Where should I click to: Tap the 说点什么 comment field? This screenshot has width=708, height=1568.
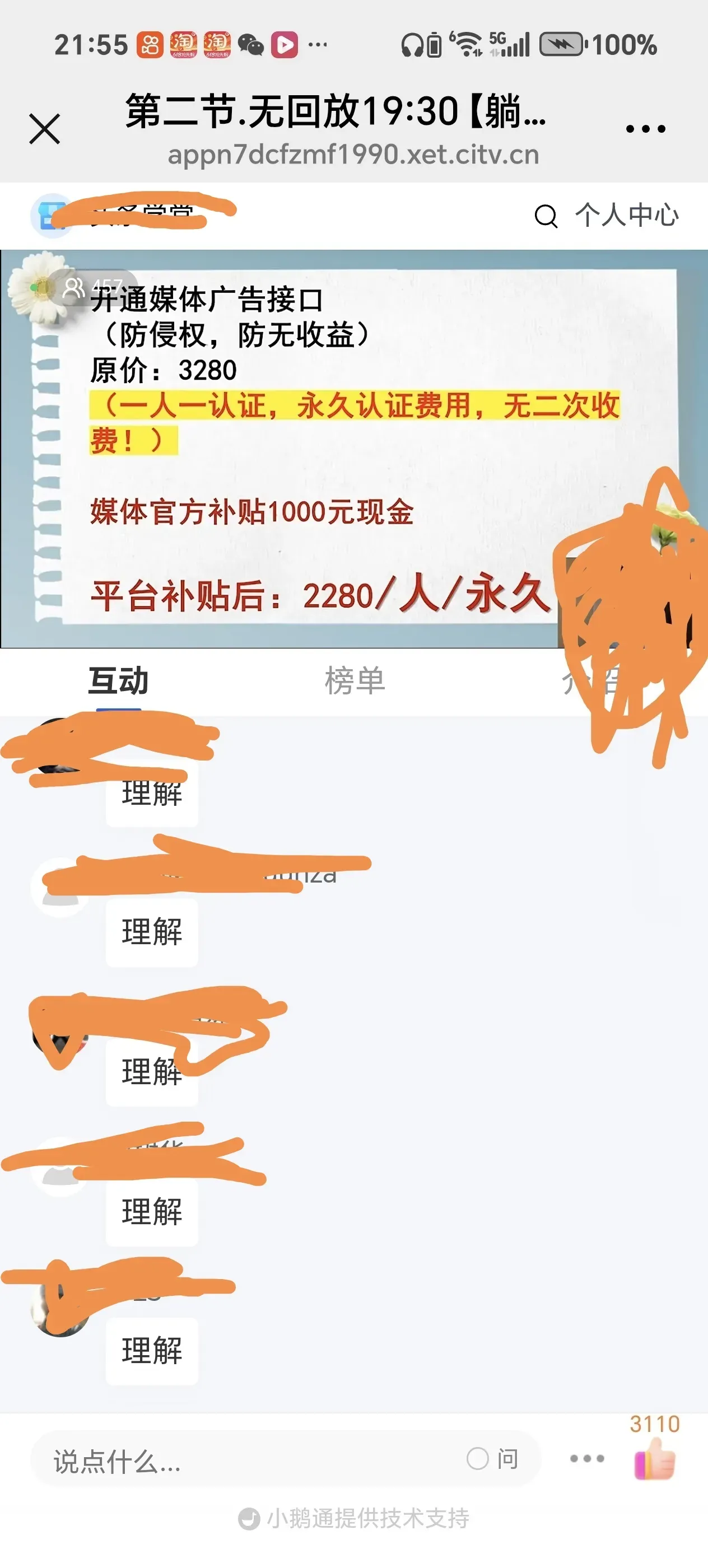coord(244,1460)
